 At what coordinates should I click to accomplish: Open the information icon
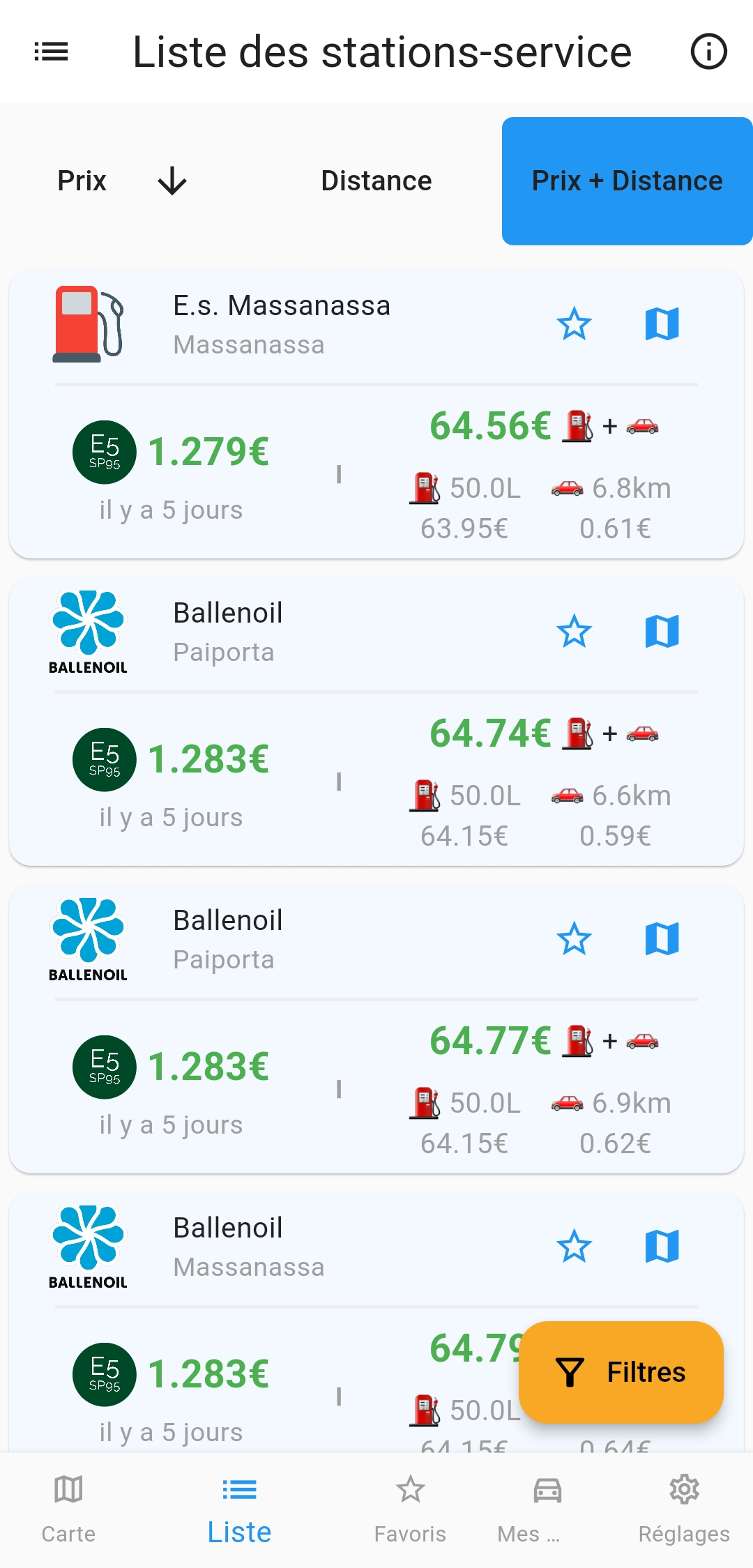[708, 52]
